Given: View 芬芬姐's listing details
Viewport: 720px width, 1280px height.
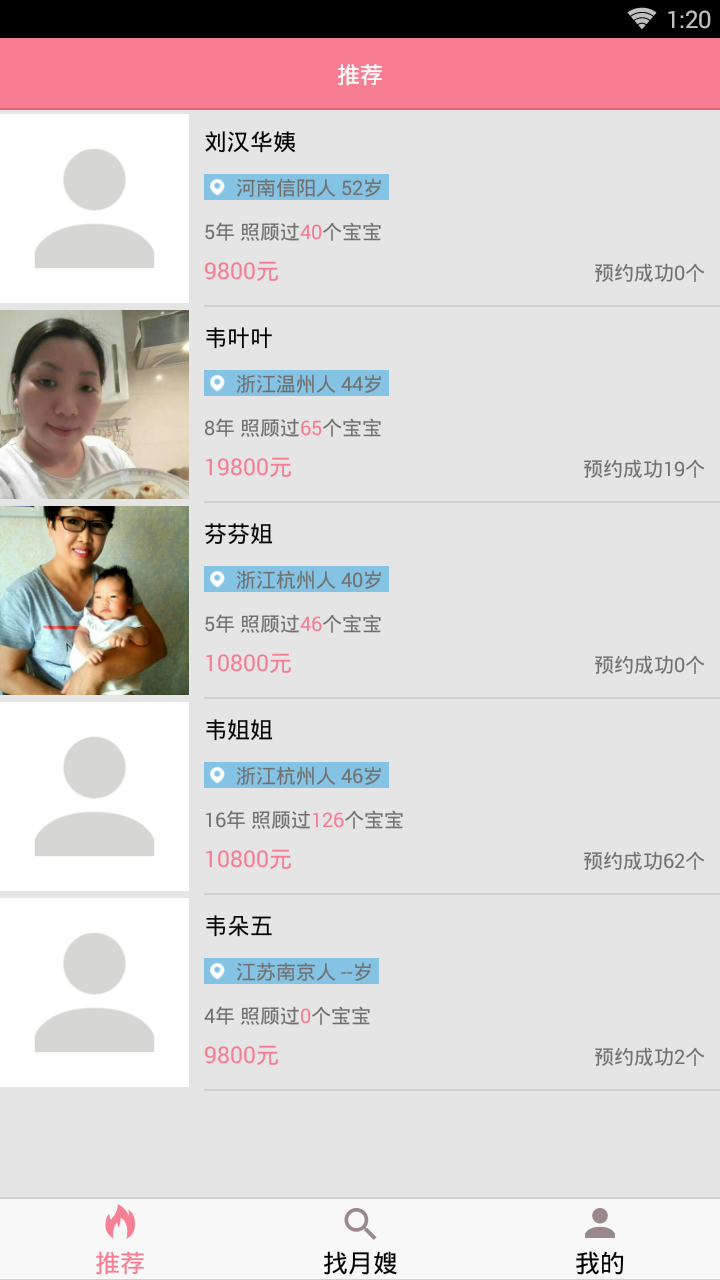Looking at the screenshot, I should pos(360,600).
